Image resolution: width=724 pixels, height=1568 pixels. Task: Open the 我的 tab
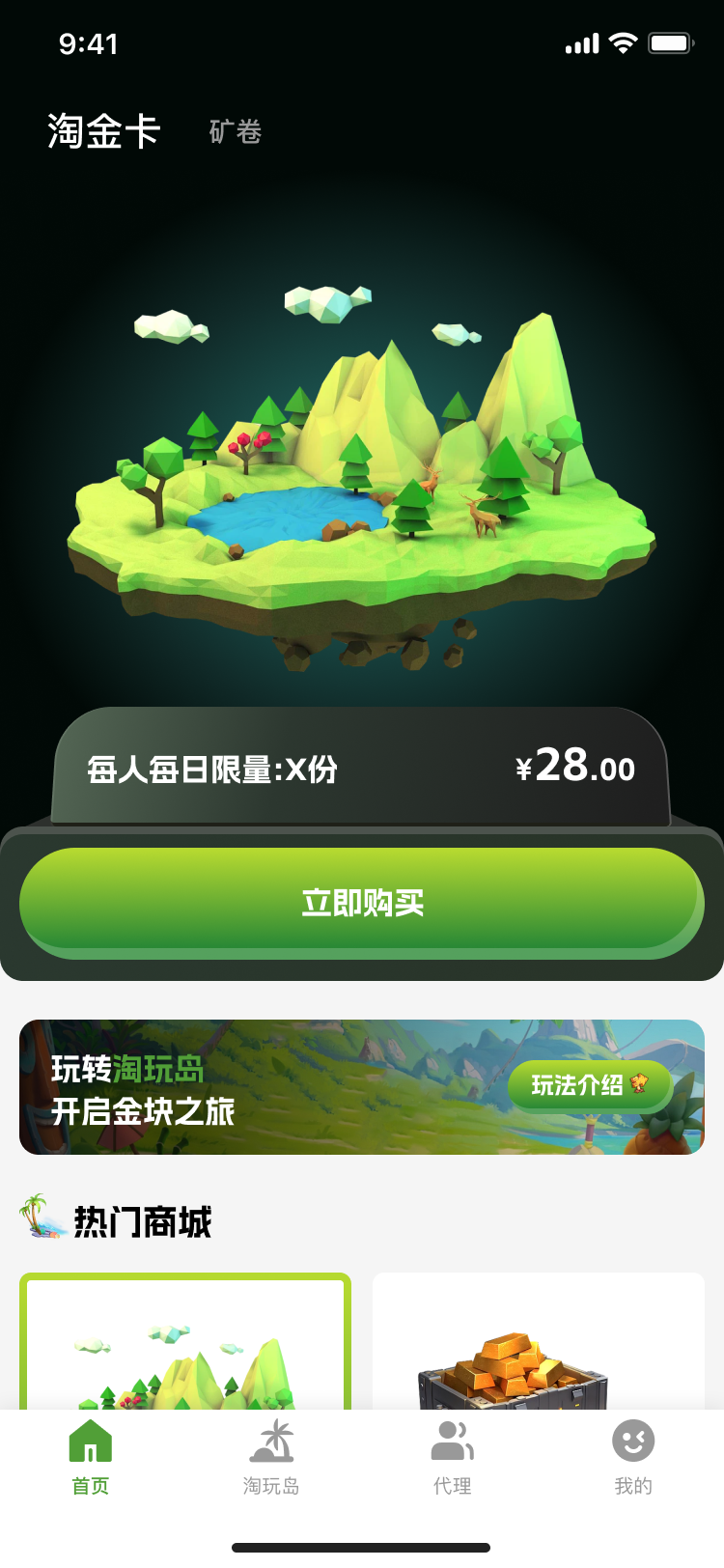pyautogui.click(x=633, y=1458)
